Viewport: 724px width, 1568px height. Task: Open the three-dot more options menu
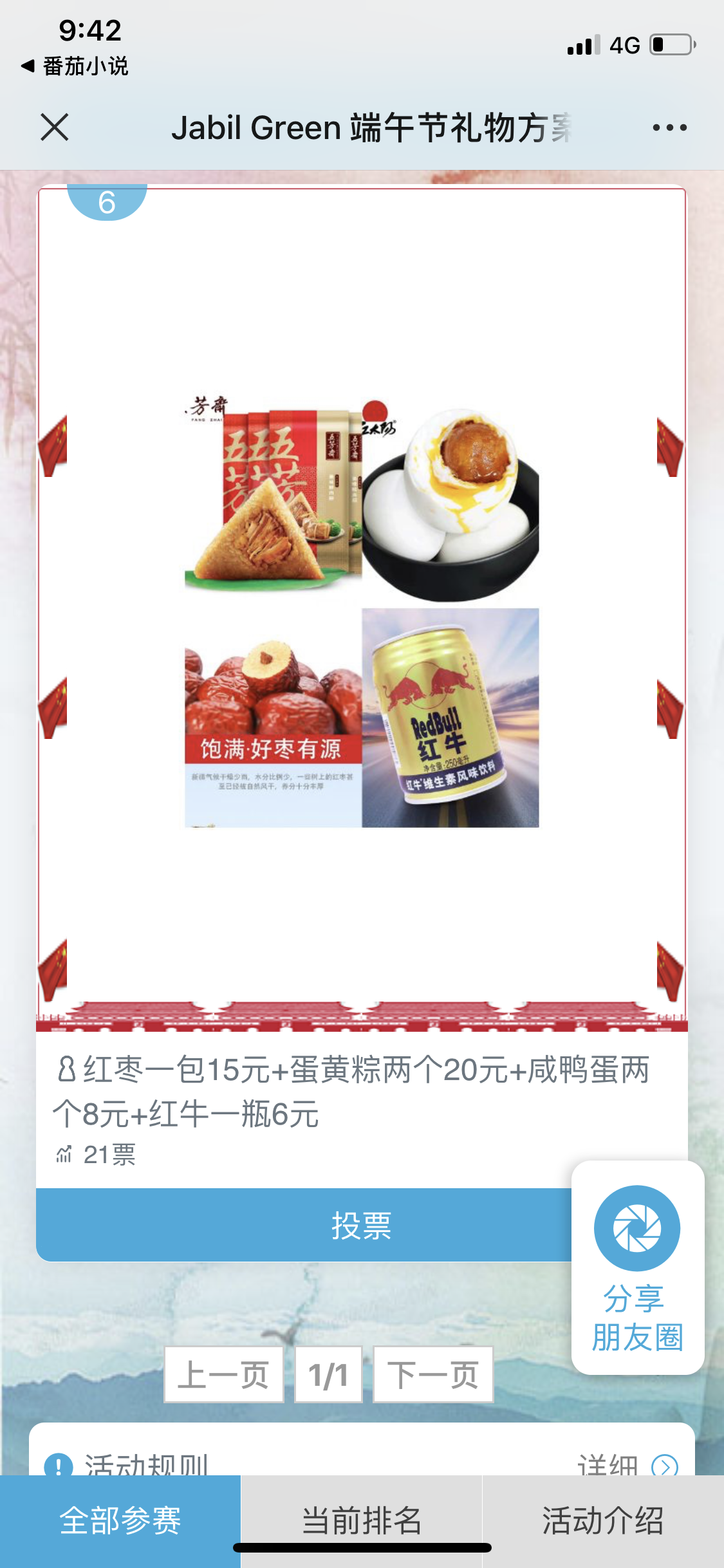tap(669, 127)
